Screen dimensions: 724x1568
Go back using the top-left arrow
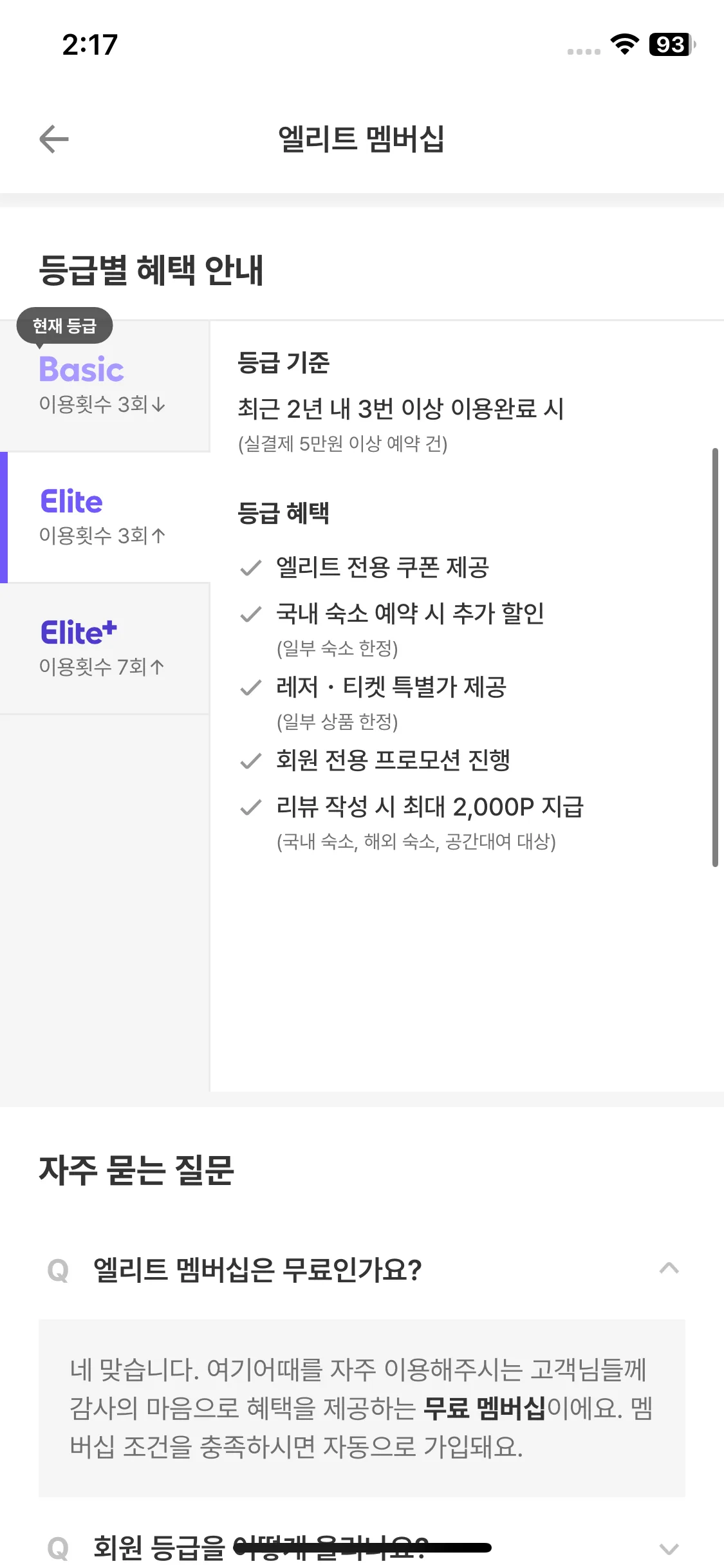pyautogui.click(x=54, y=139)
